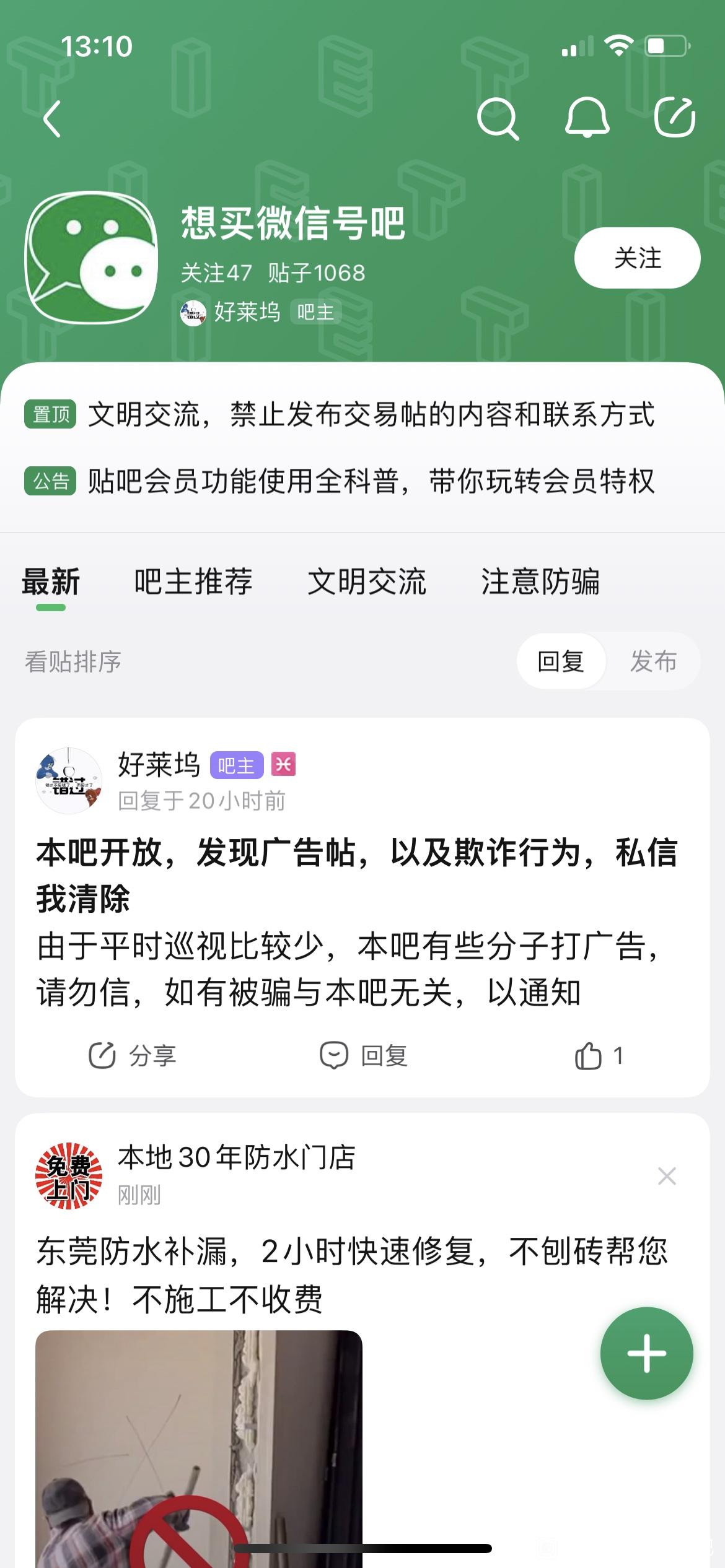Dismiss the 本地30年防水门店 ad
Screen dimensions: 725x1568
[667, 1175]
